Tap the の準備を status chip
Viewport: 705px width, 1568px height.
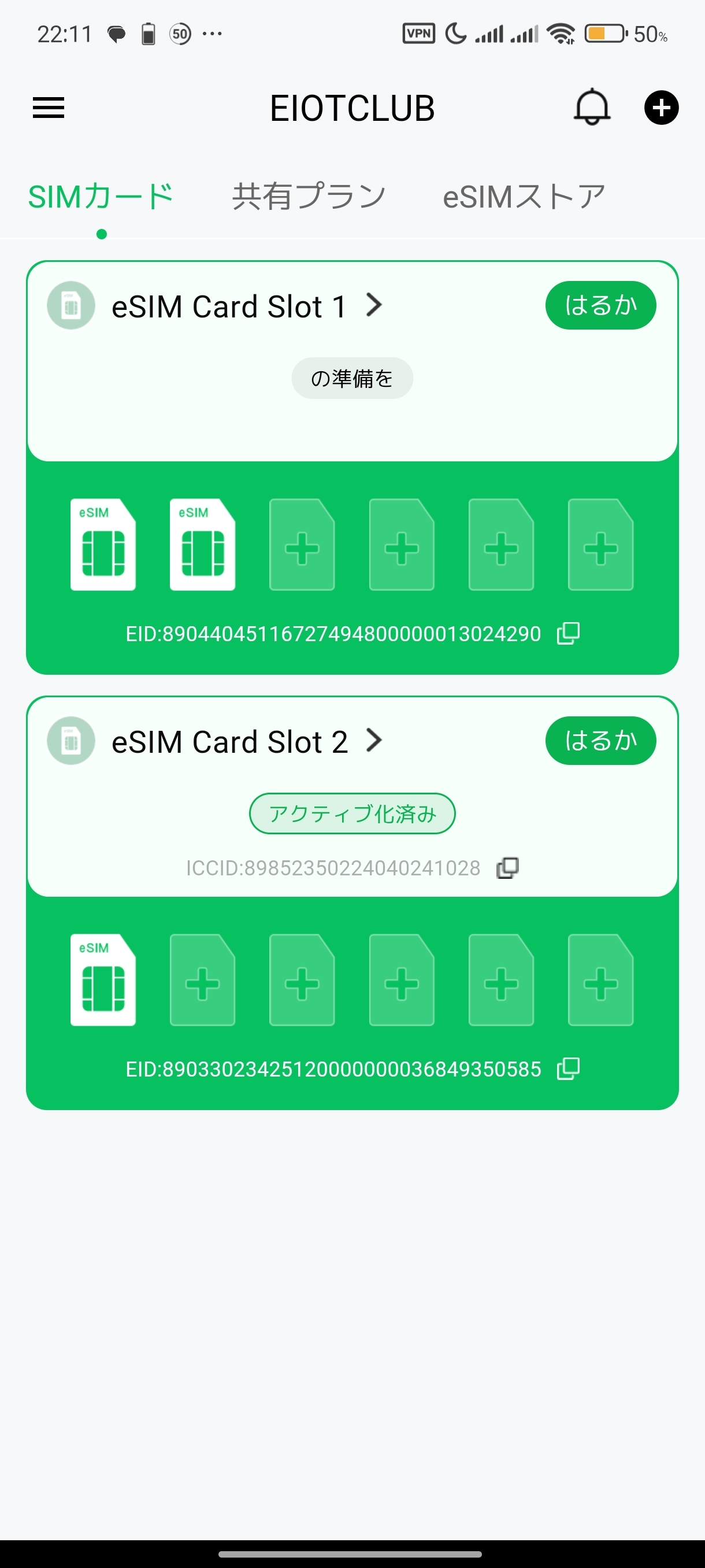[351, 378]
